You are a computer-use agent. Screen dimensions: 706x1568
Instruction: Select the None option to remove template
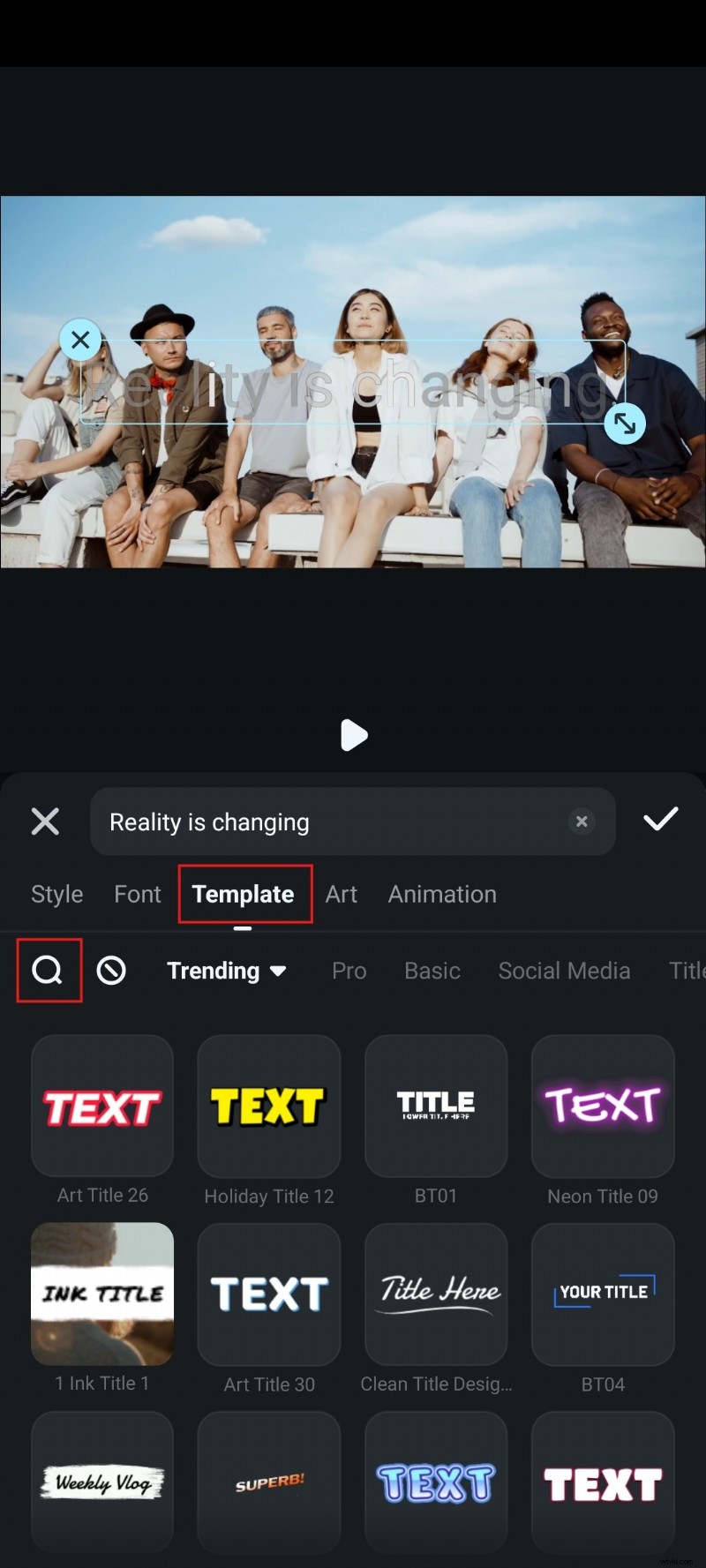point(111,971)
